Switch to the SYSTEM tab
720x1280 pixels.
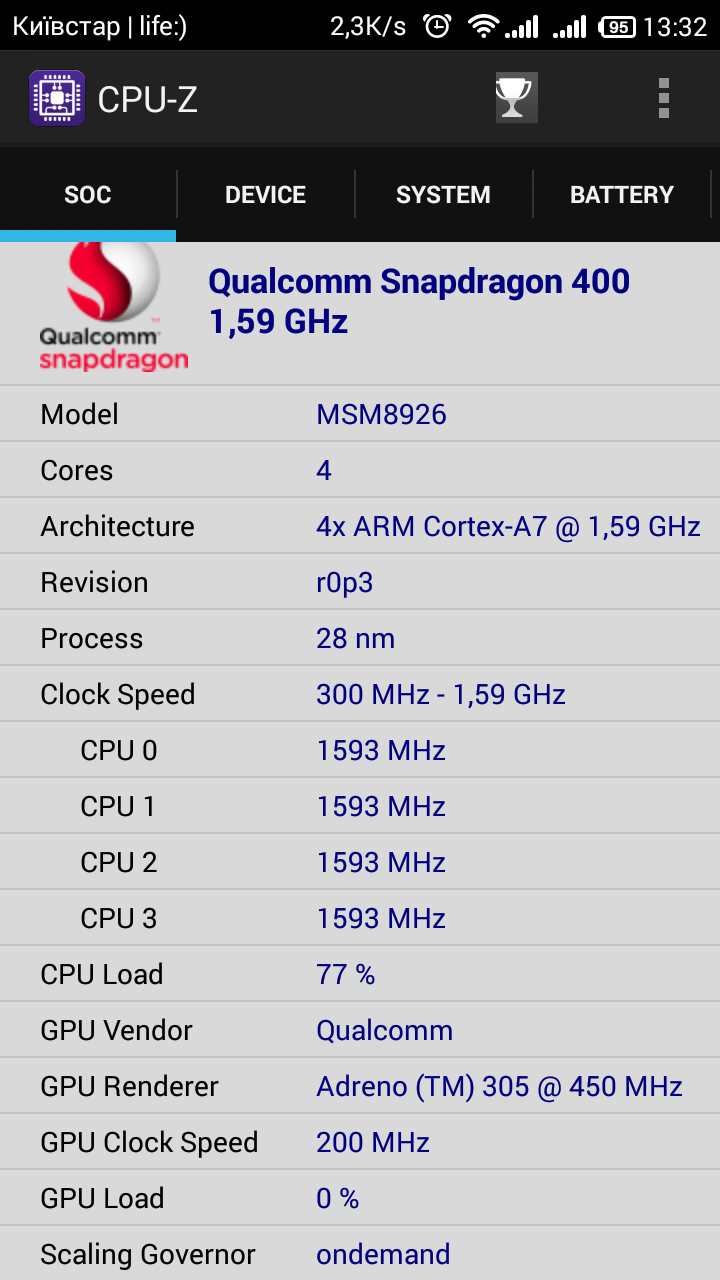(x=443, y=195)
